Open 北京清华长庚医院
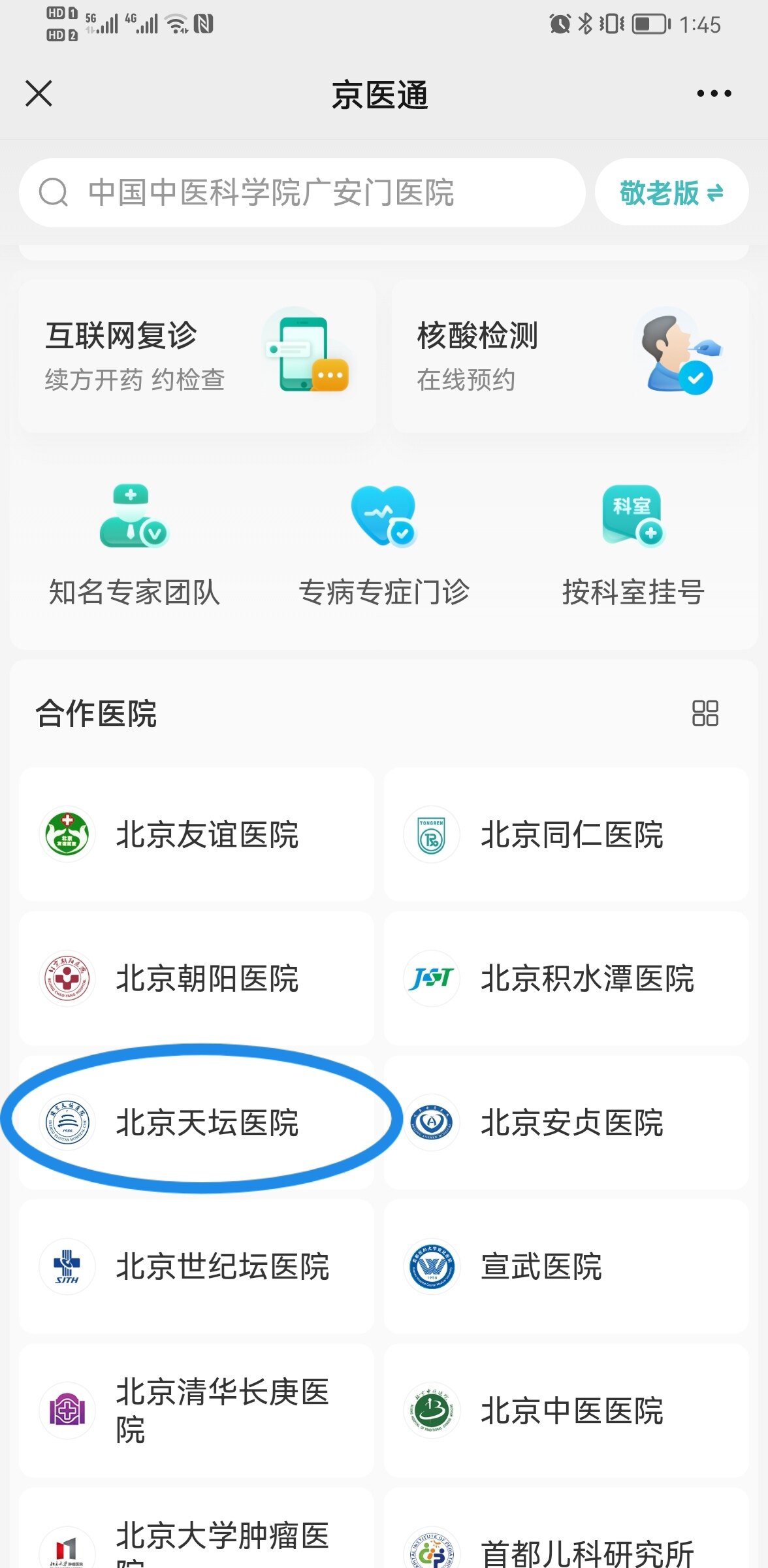The width and height of the screenshot is (768, 1568). coord(197,1410)
